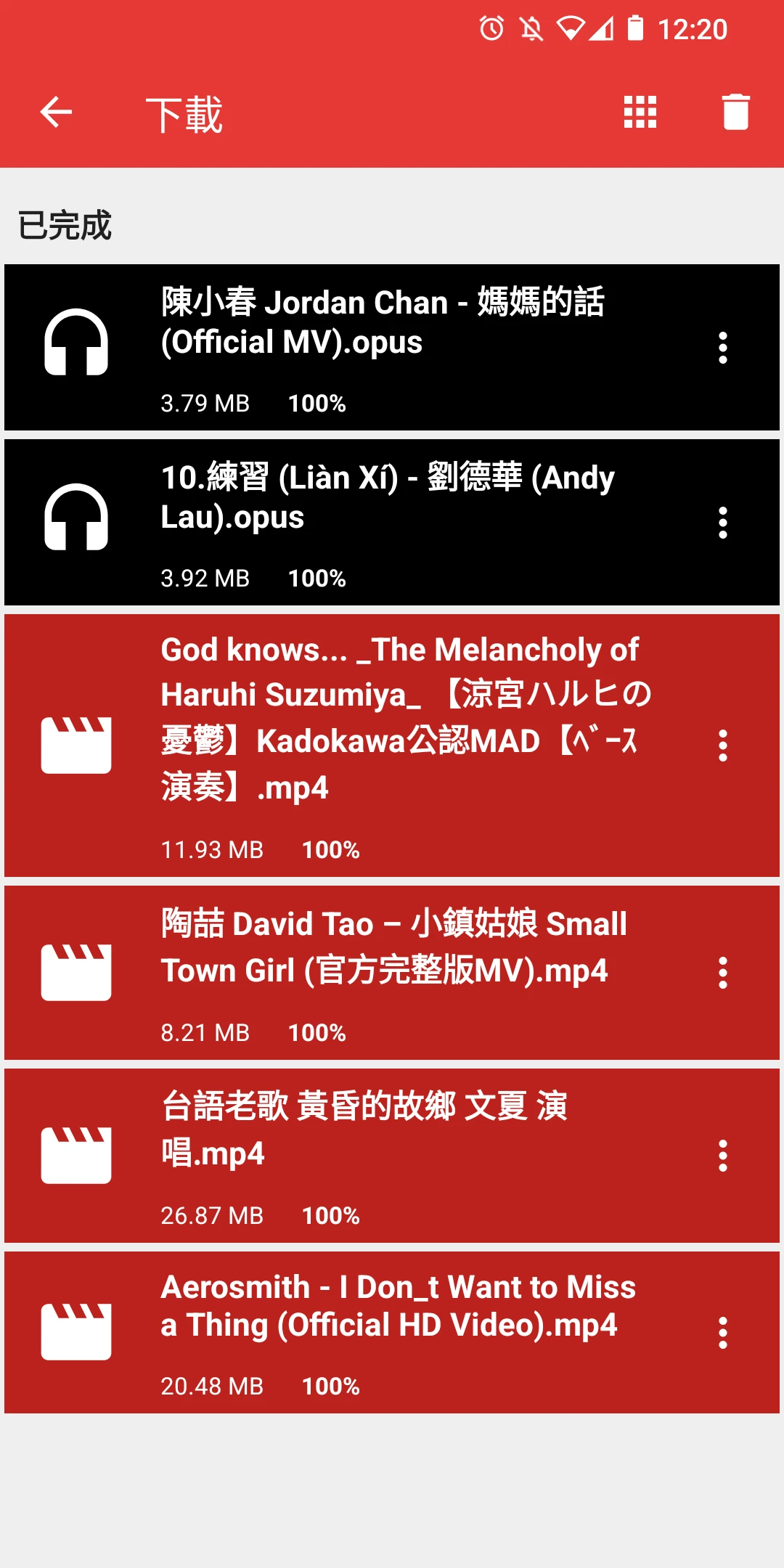
Task: Switch downloads to grid view
Action: 640,113
